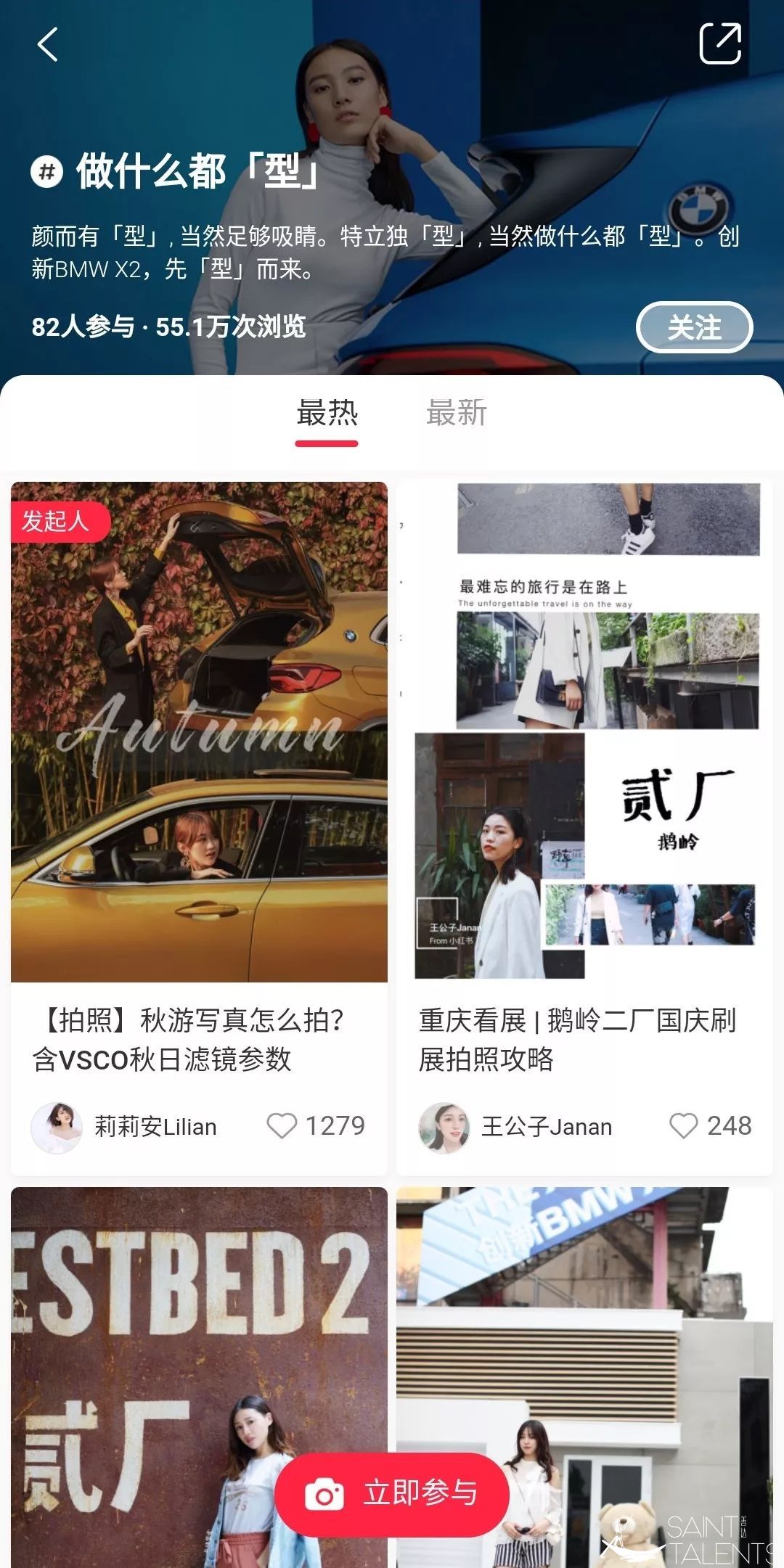The width and height of the screenshot is (784, 1568).
Task: Switch to the 最新 tab
Action: coord(456,414)
